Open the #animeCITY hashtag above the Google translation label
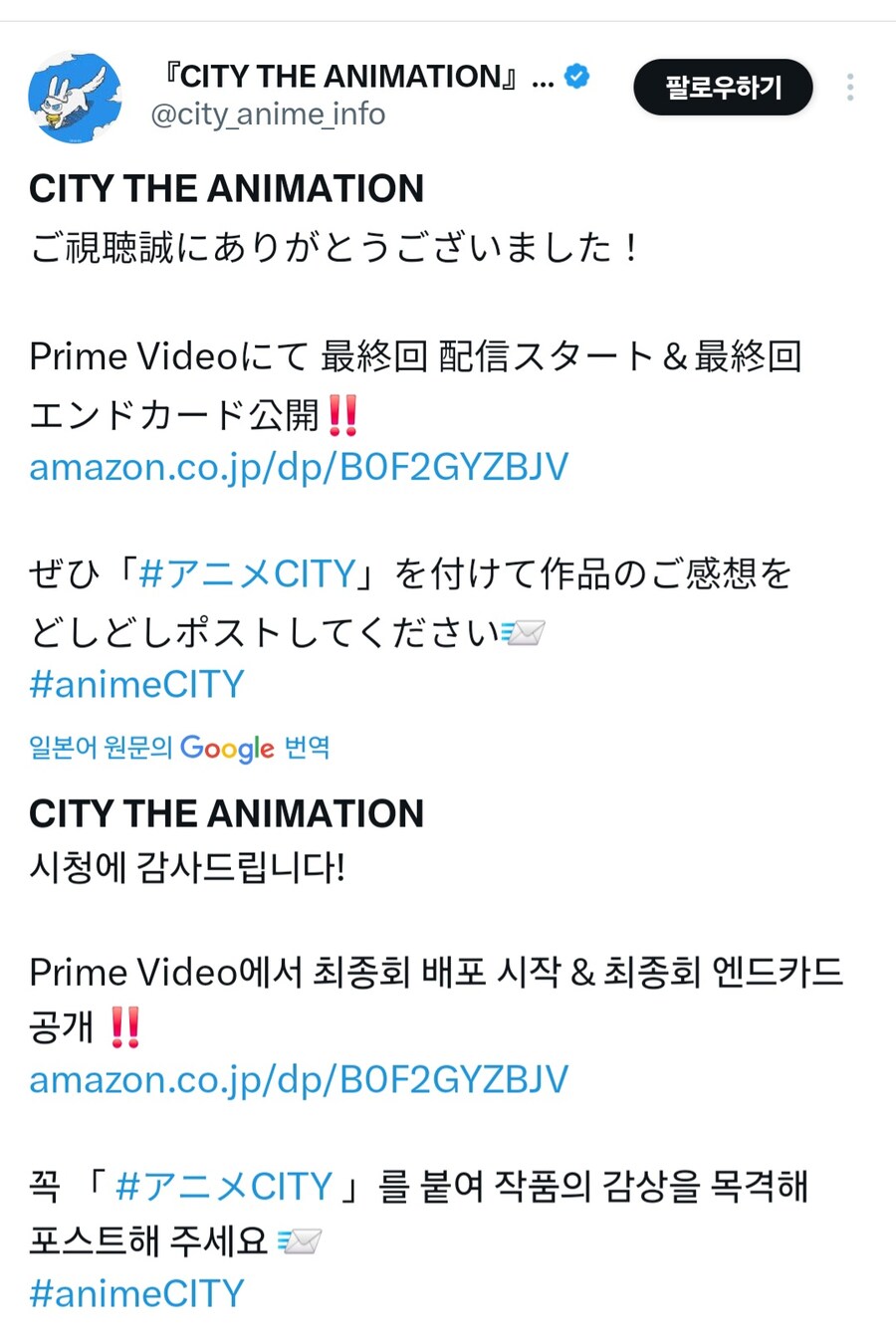Viewport: 896px width, 1342px height. (x=136, y=684)
